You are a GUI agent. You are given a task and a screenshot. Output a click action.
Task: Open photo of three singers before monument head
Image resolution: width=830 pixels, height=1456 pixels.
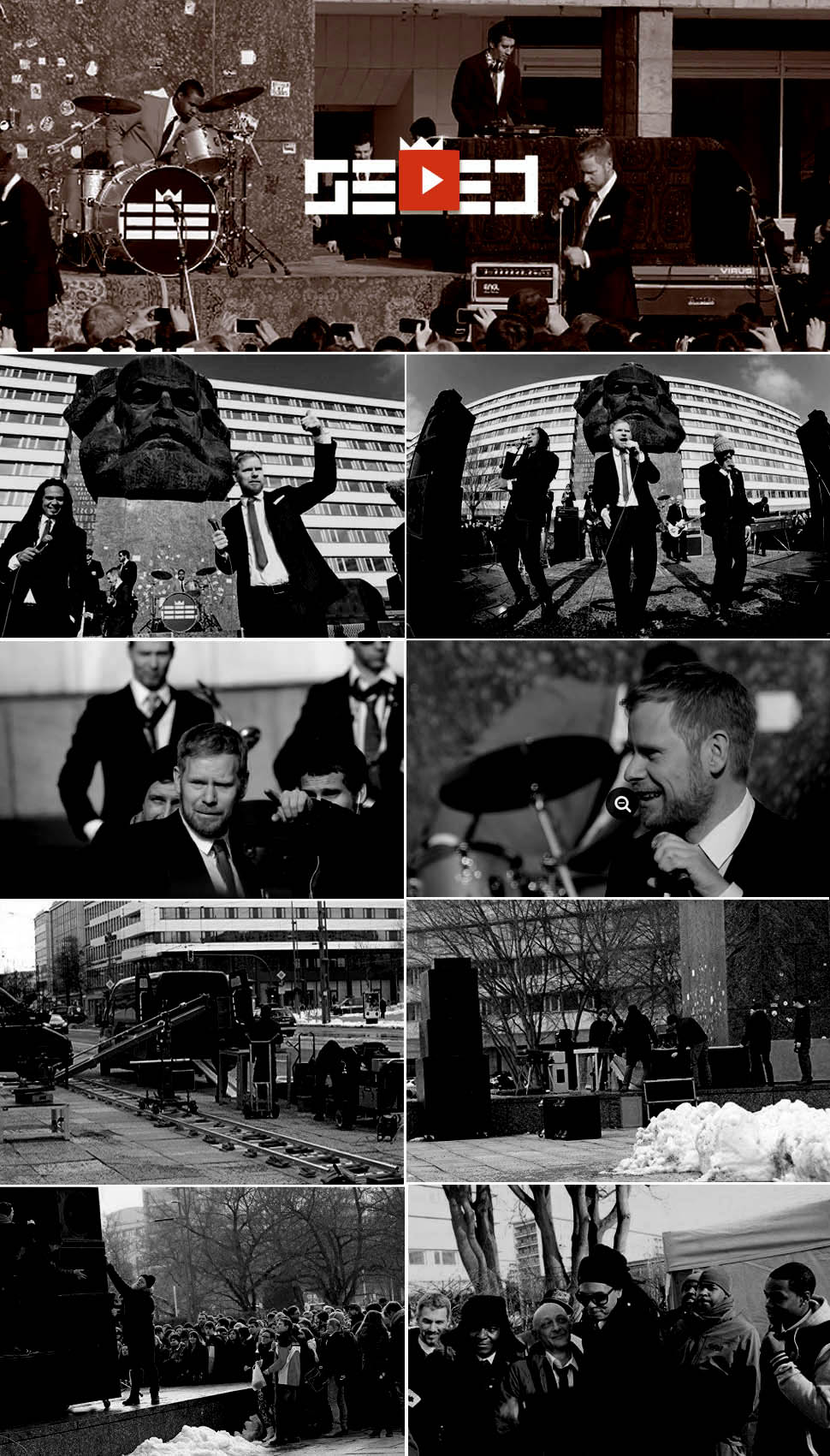[x=618, y=496]
